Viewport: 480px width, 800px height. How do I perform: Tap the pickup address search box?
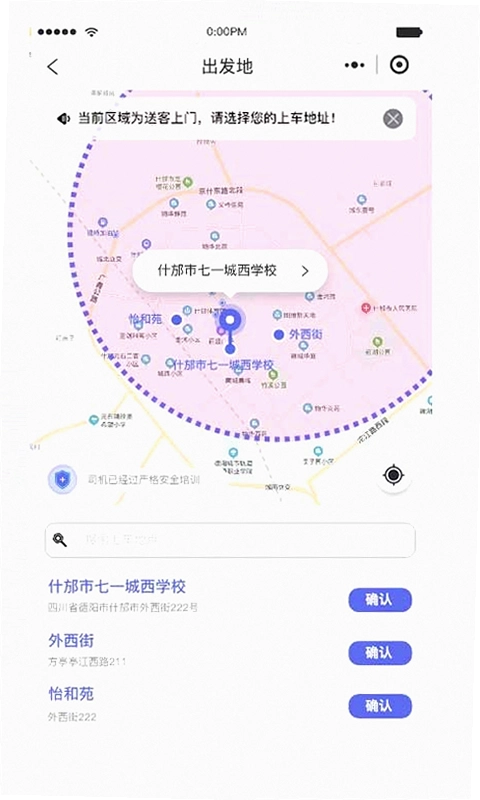pyautogui.click(x=230, y=540)
